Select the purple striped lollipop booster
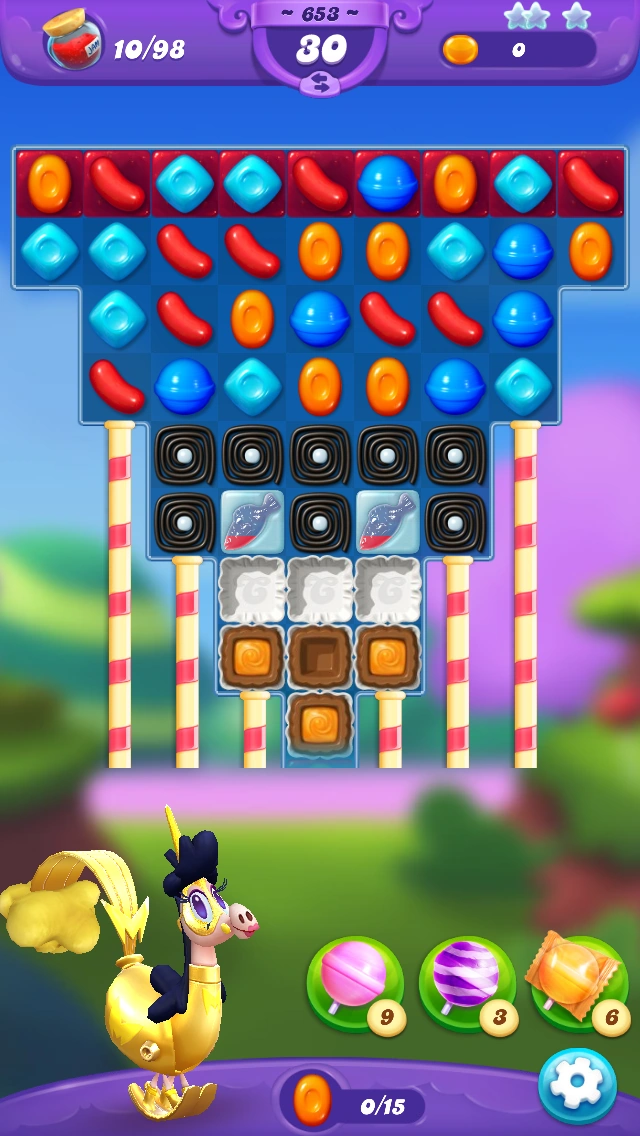640x1136 pixels. tap(467, 984)
